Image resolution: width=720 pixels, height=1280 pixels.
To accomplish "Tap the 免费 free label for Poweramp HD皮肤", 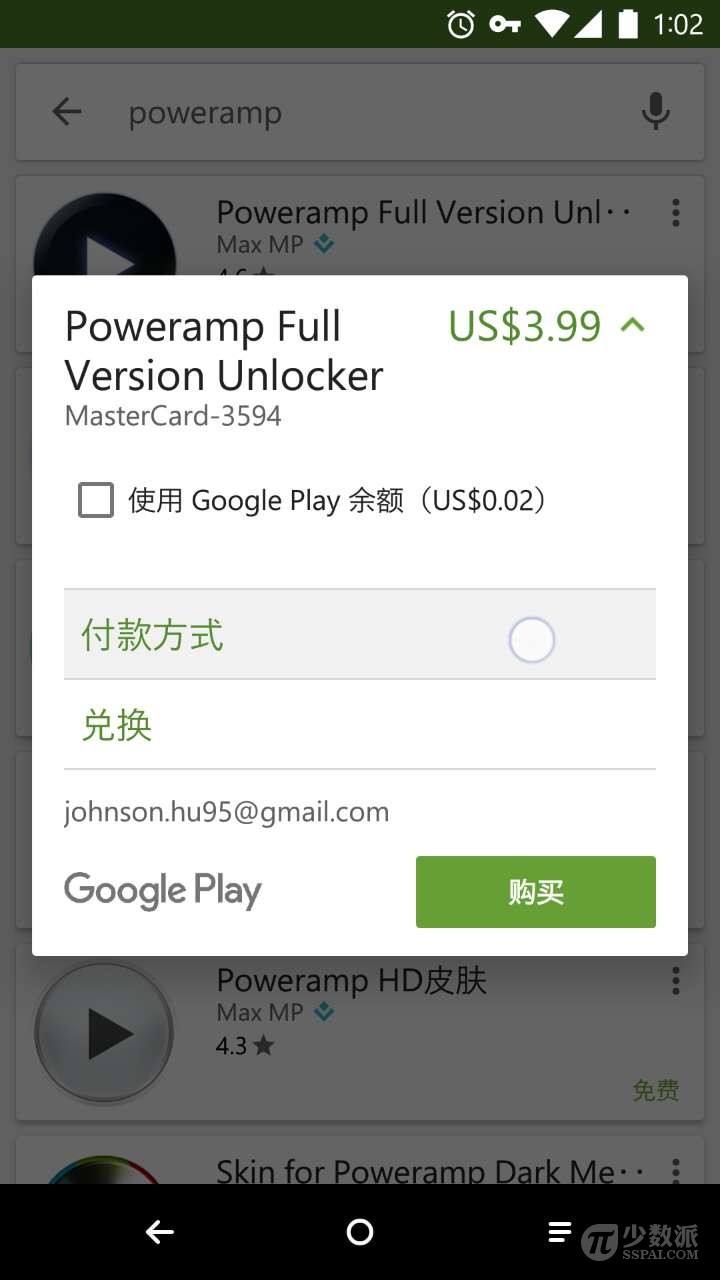I will coord(655,1091).
